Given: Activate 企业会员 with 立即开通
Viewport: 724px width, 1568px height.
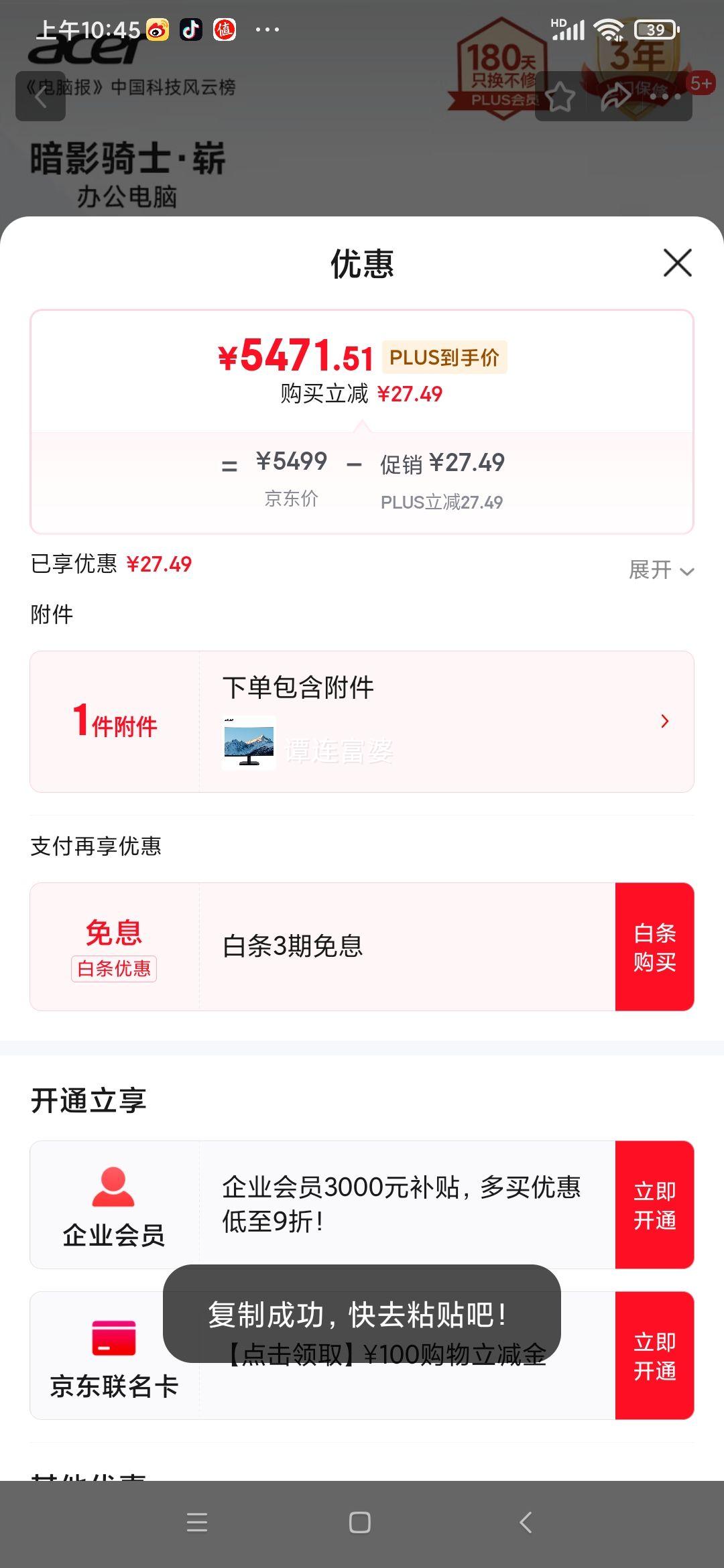Looking at the screenshot, I should (654, 1205).
